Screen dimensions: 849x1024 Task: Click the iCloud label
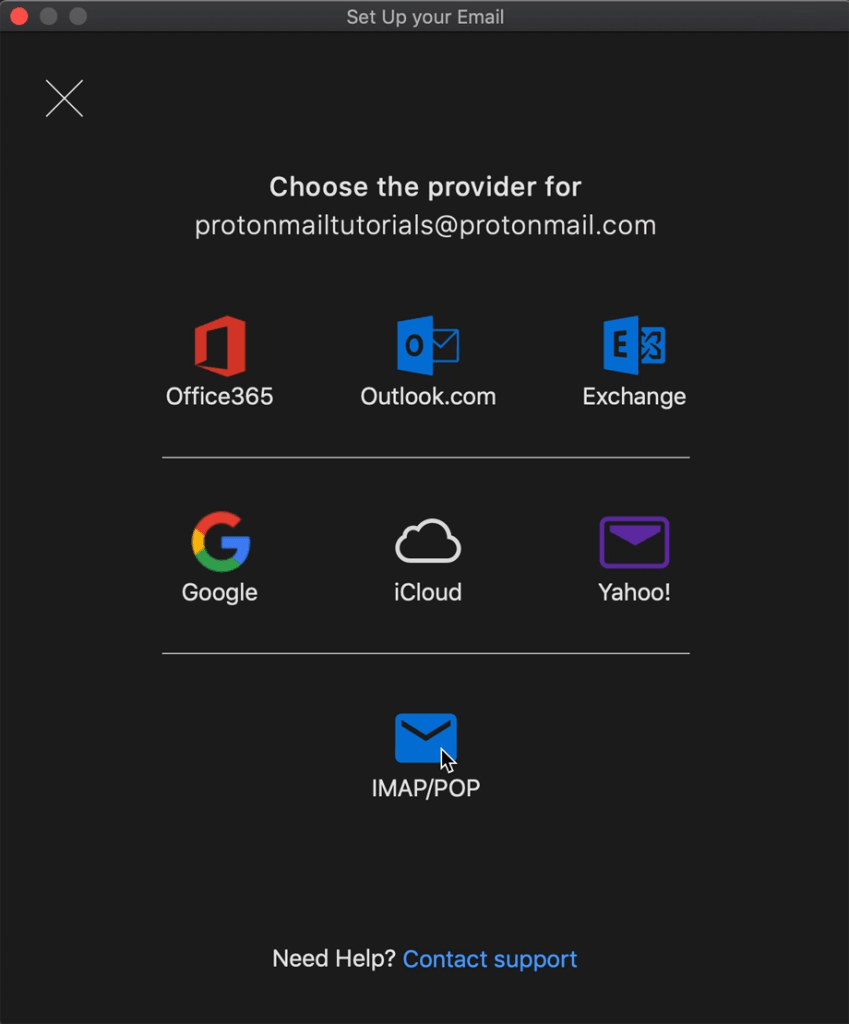(x=427, y=592)
